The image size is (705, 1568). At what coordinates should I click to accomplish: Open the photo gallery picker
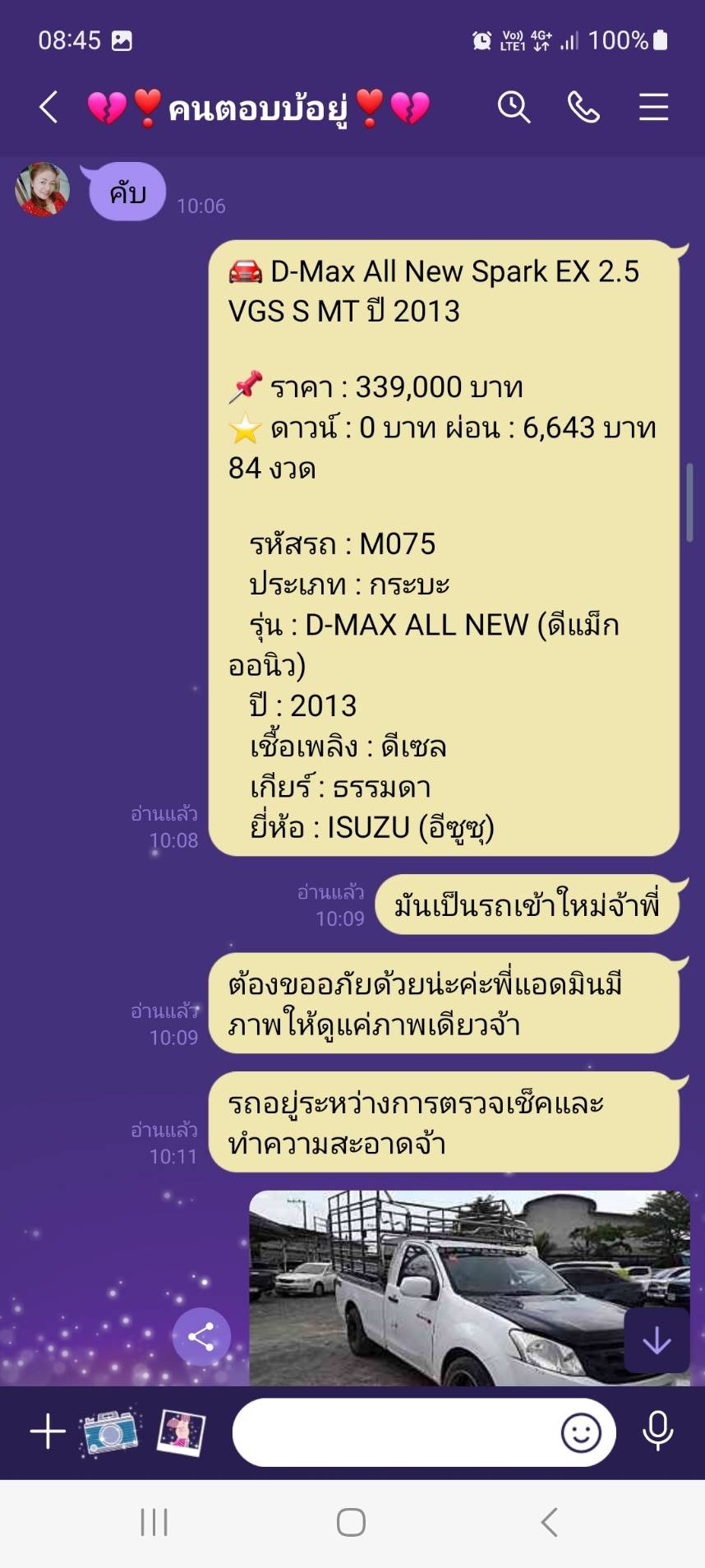click(x=181, y=1432)
